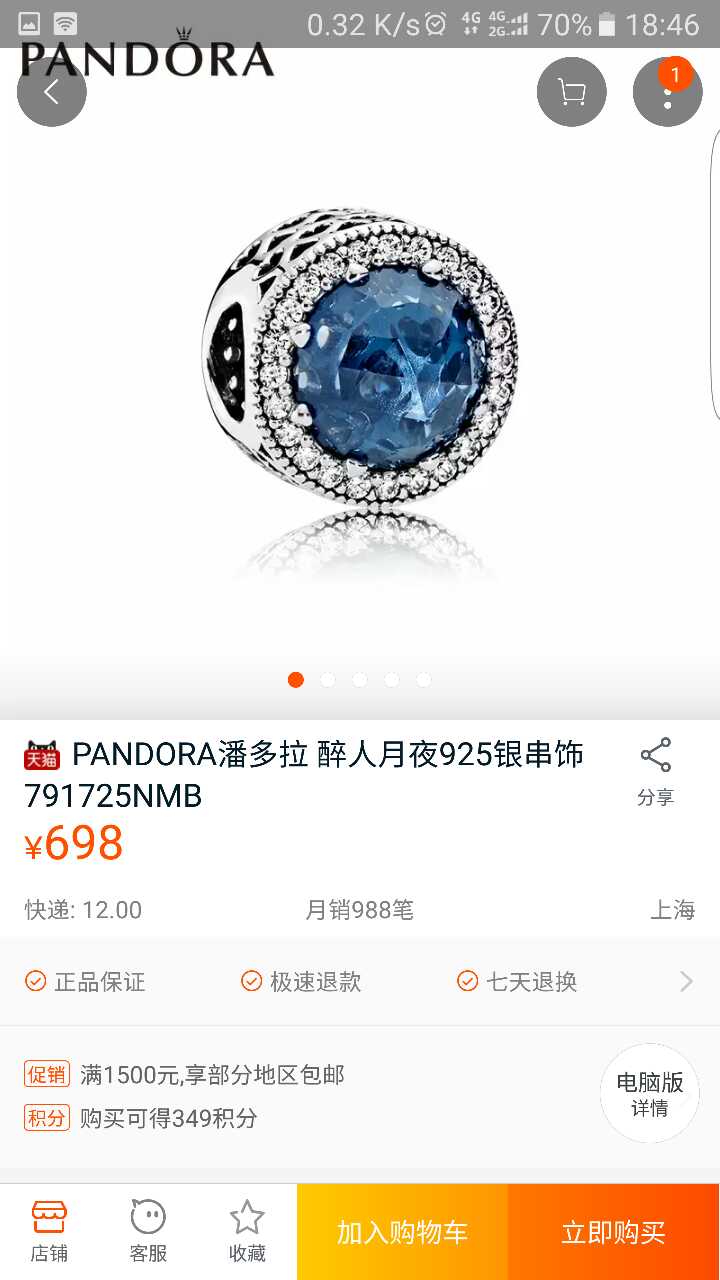Open the store via the 店铺 shop icon
Image resolution: width=720 pixels, height=1280 pixels.
(x=48, y=1230)
